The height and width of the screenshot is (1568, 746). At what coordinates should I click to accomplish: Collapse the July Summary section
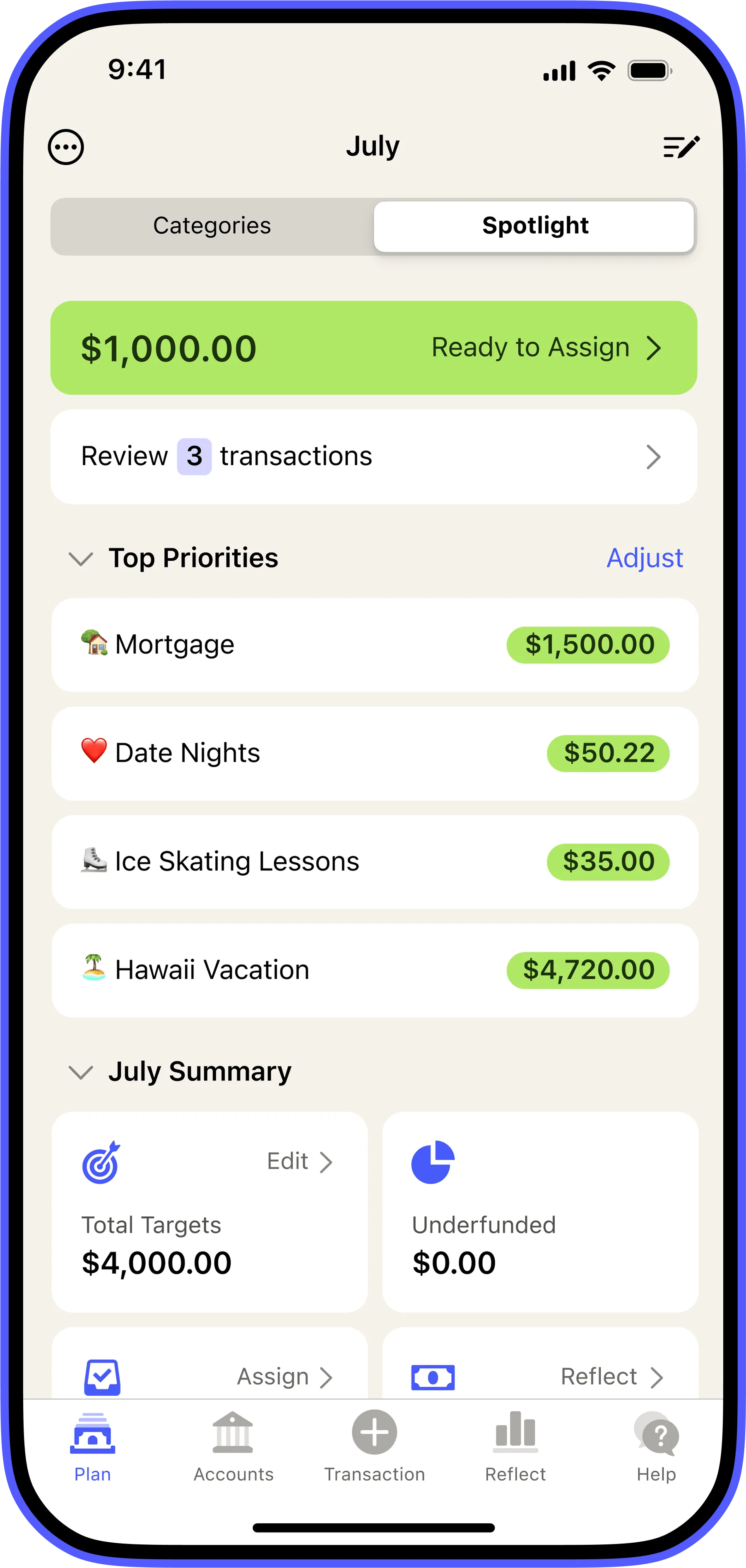(81, 1072)
